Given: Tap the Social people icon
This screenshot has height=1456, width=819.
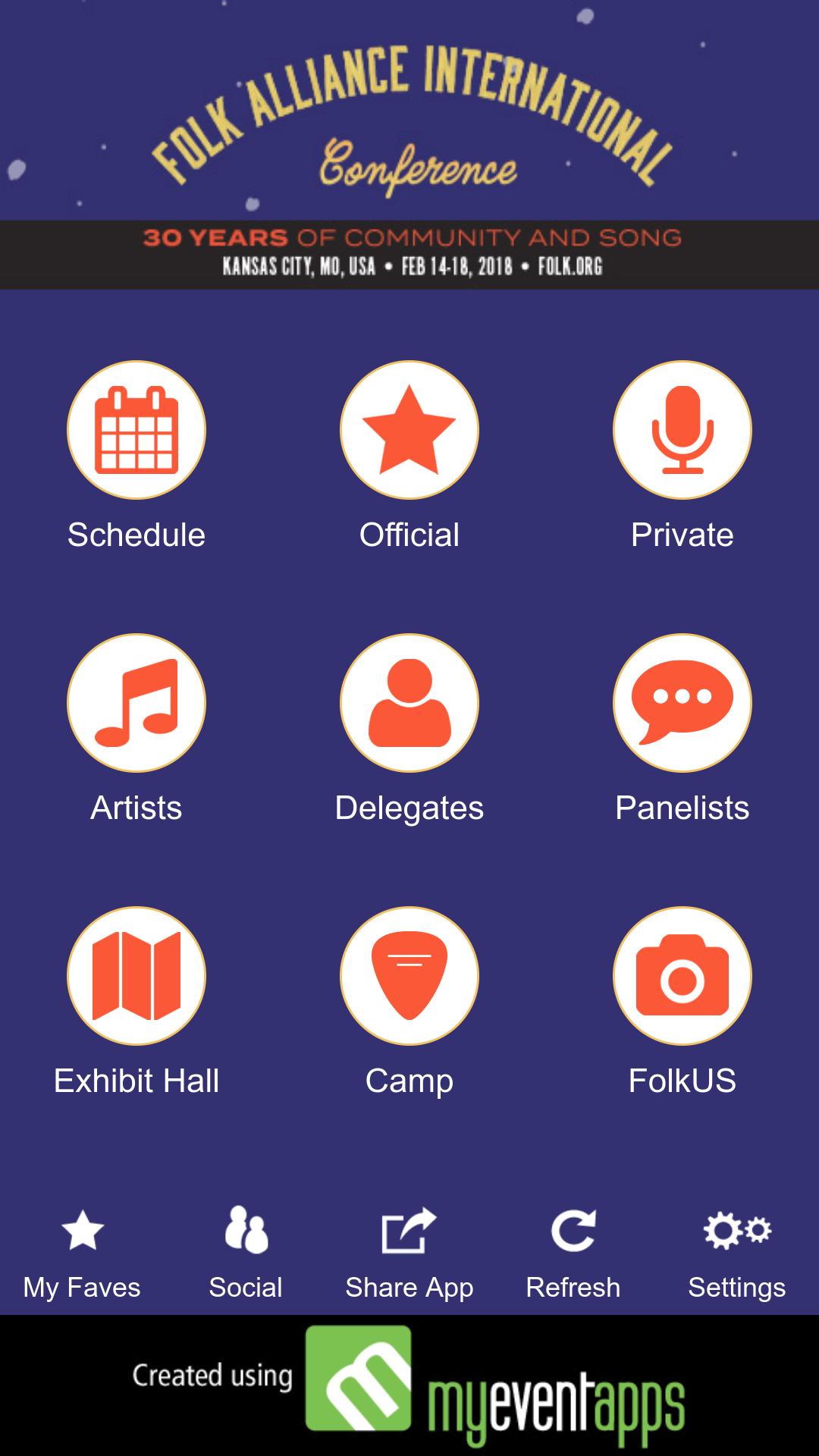Looking at the screenshot, I should [245, 1227].
